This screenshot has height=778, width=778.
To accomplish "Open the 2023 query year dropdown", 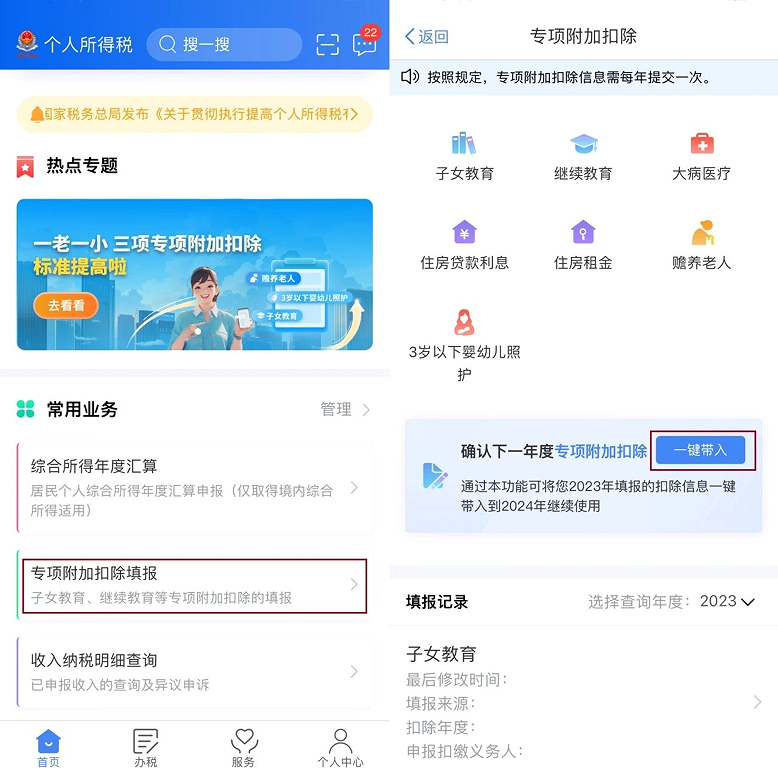I will click(726, 601).
